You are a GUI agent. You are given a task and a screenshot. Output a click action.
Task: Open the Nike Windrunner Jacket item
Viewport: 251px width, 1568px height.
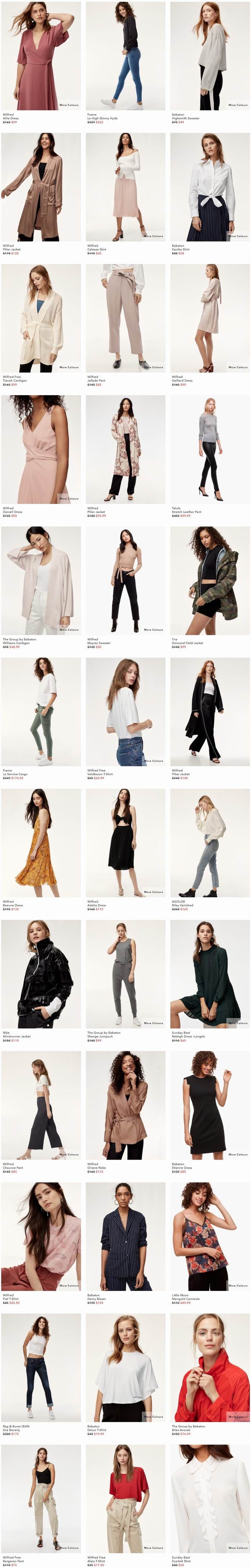click(x=41, y=973)
